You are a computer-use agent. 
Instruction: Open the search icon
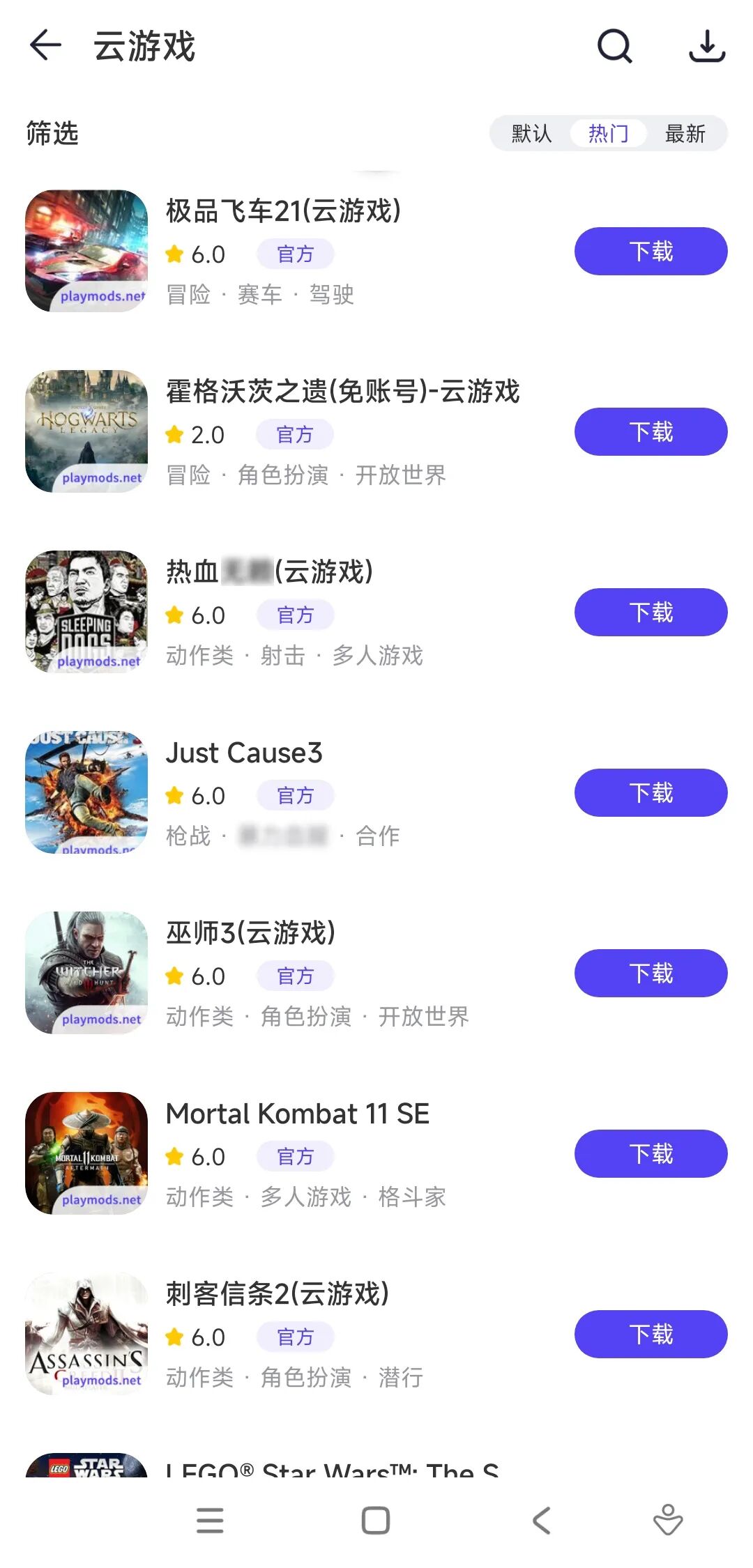(x=614, y=46)
